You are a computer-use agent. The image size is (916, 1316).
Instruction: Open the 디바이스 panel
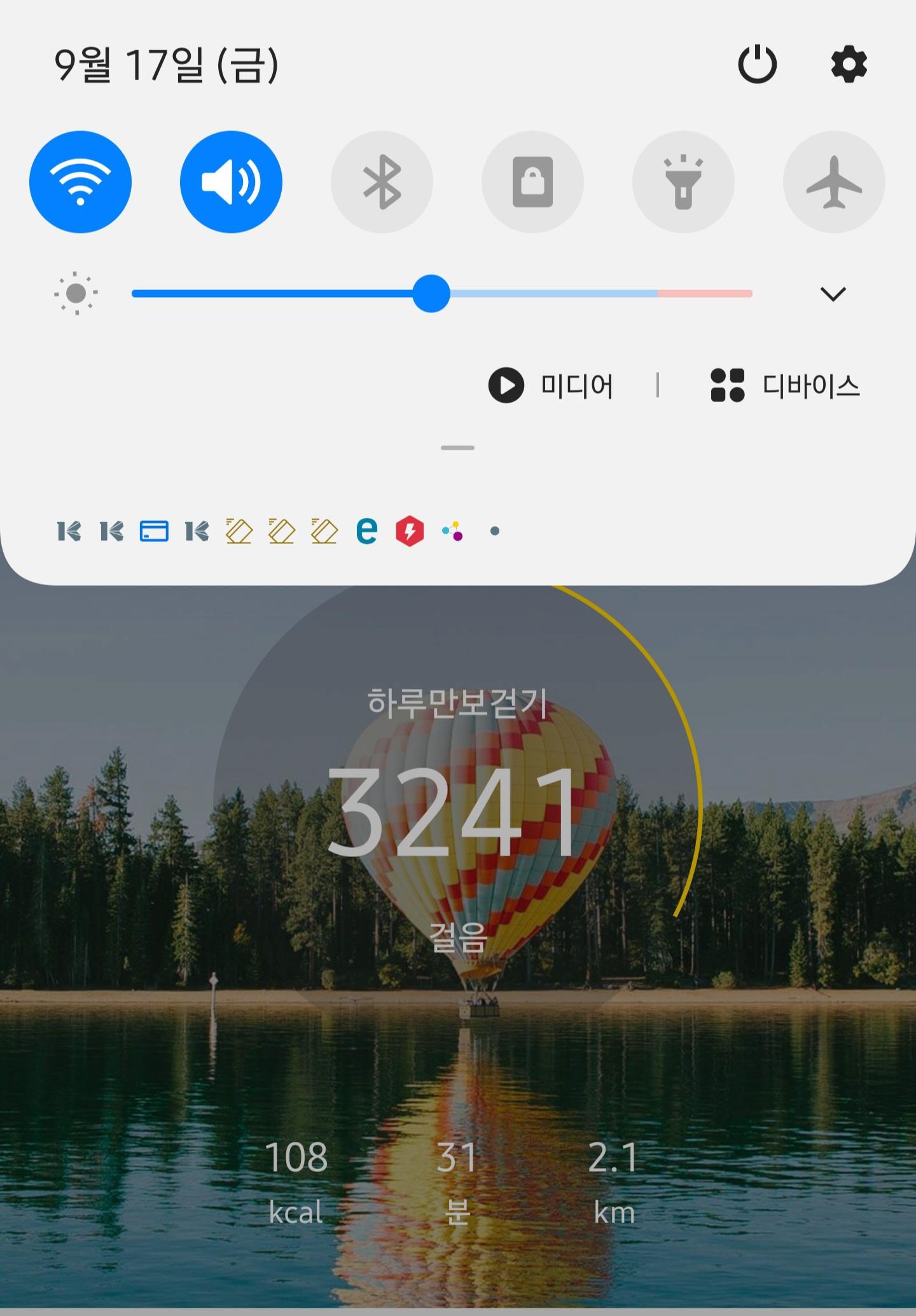pos(785,385)
